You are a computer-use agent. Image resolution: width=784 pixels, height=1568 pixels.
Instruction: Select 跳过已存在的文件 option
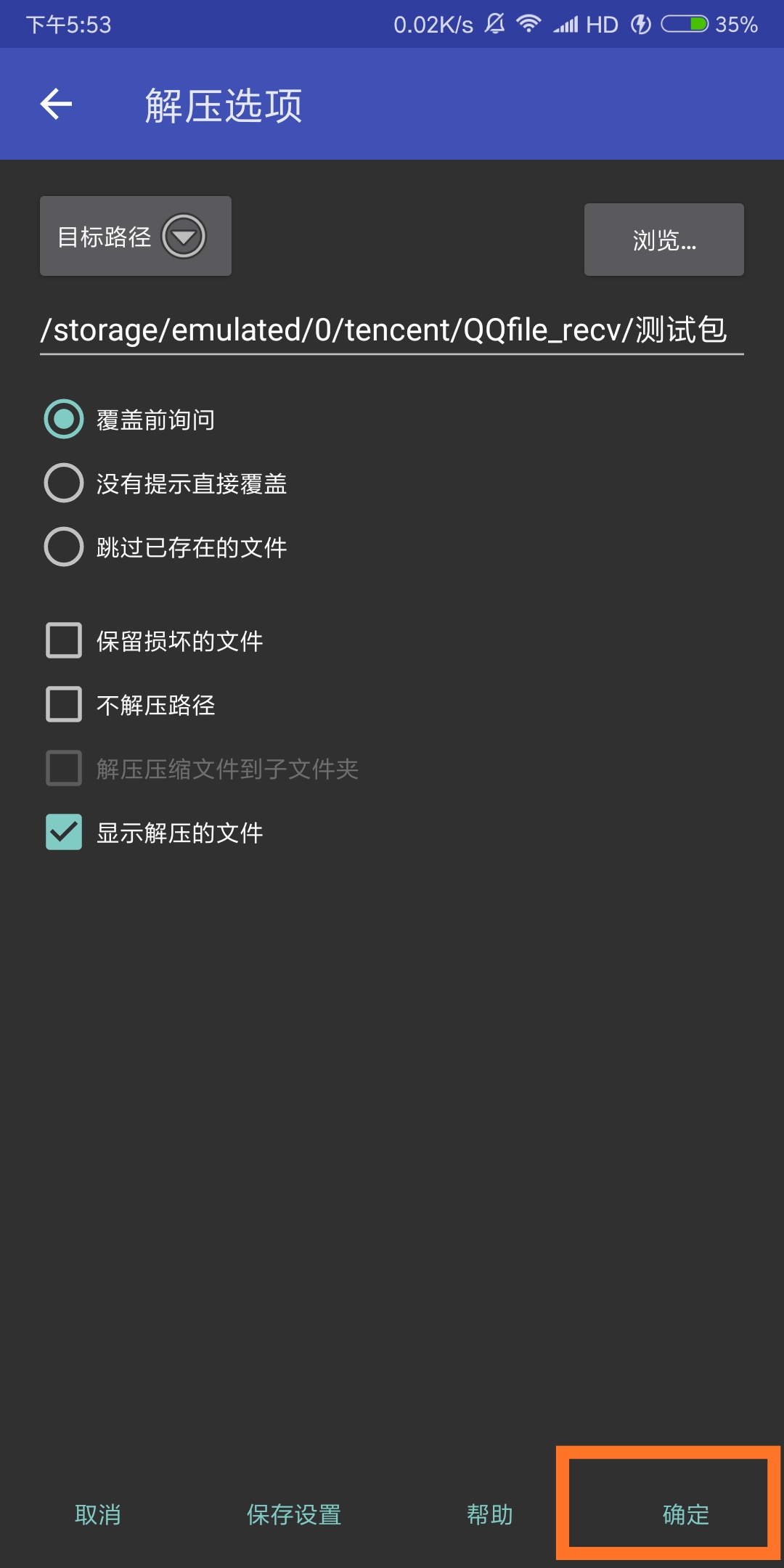pyautogui.click(x=64, y=547)
